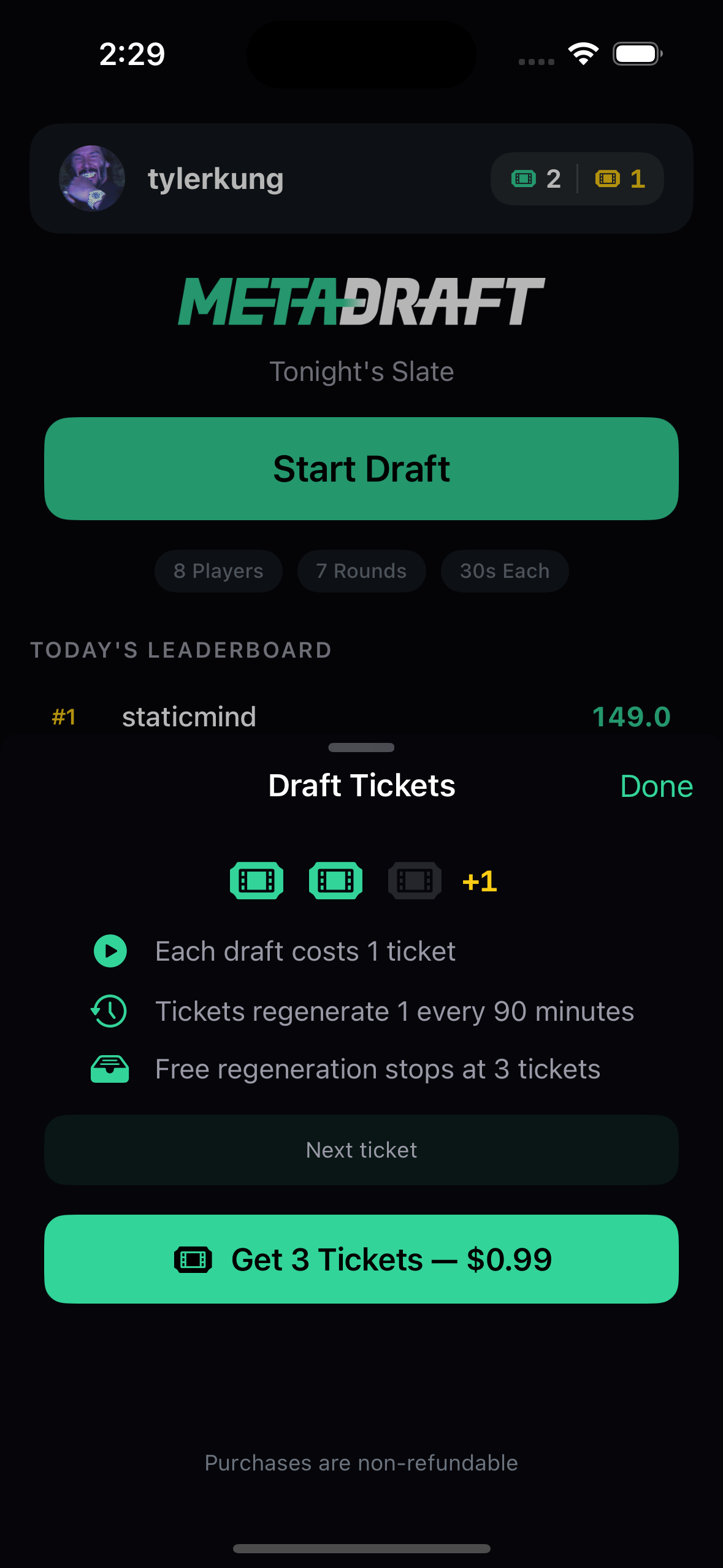Select the first filled ticket icon
Screen dimensions: 723x1568
256,880
